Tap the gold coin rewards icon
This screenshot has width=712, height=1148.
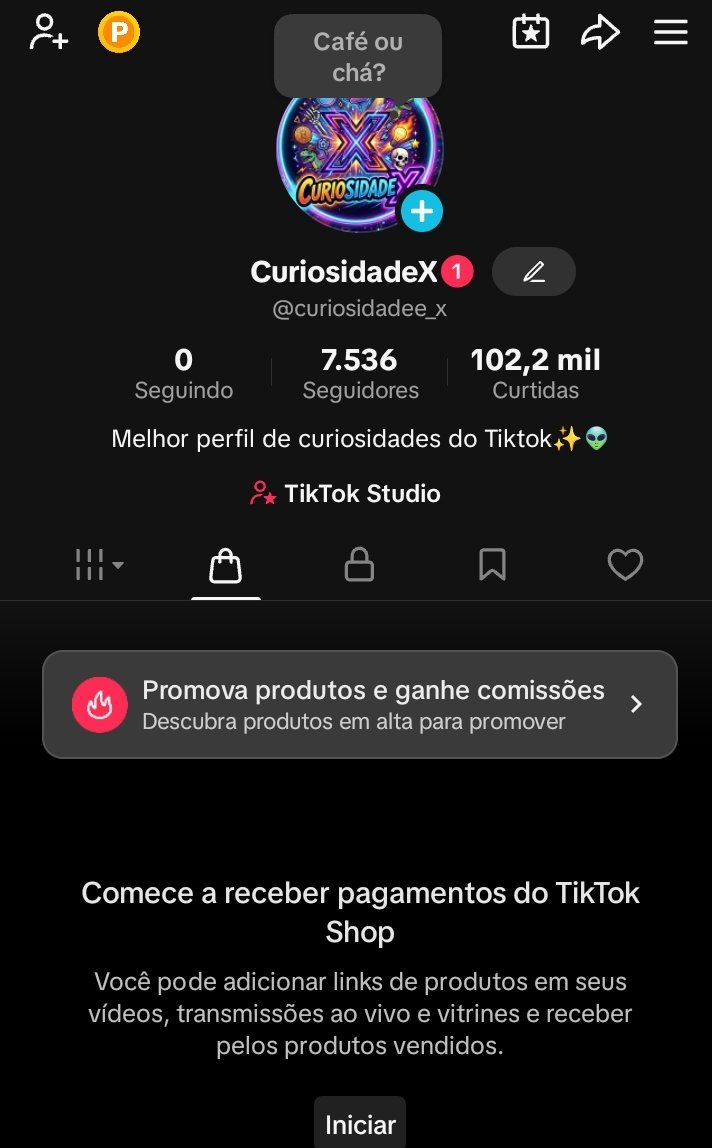coord(119,33)
